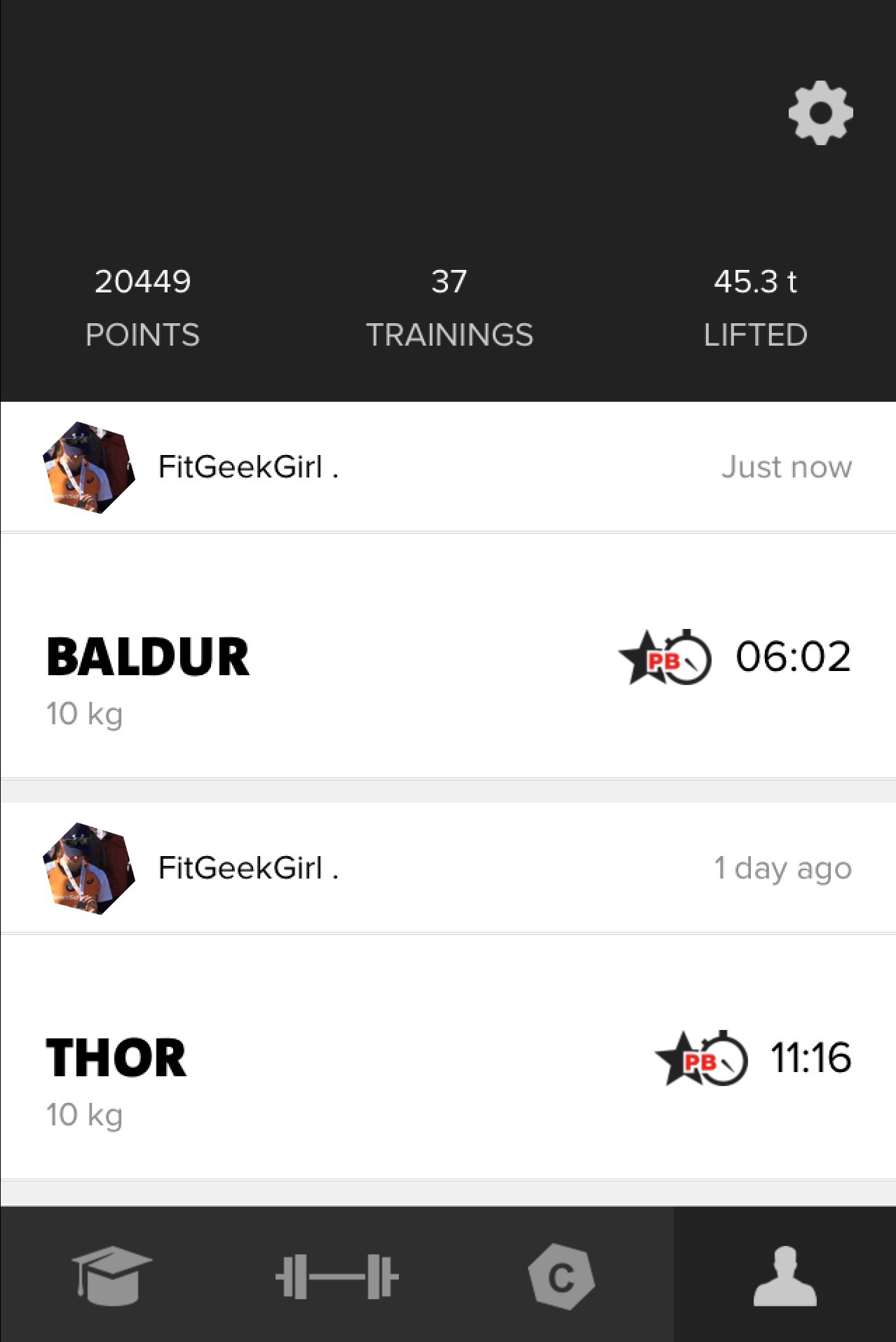896x1342 pixels.
Task: Select the profile tab
Action: (x=785, y=1275)
